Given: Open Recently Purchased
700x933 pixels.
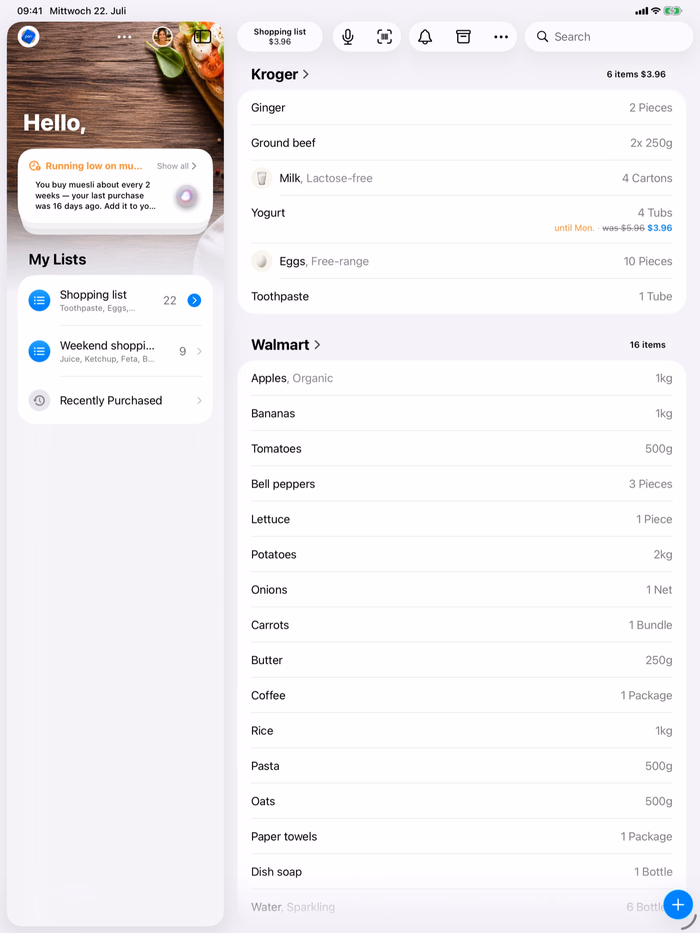Looking at the screenshot, I should (115, 400).
